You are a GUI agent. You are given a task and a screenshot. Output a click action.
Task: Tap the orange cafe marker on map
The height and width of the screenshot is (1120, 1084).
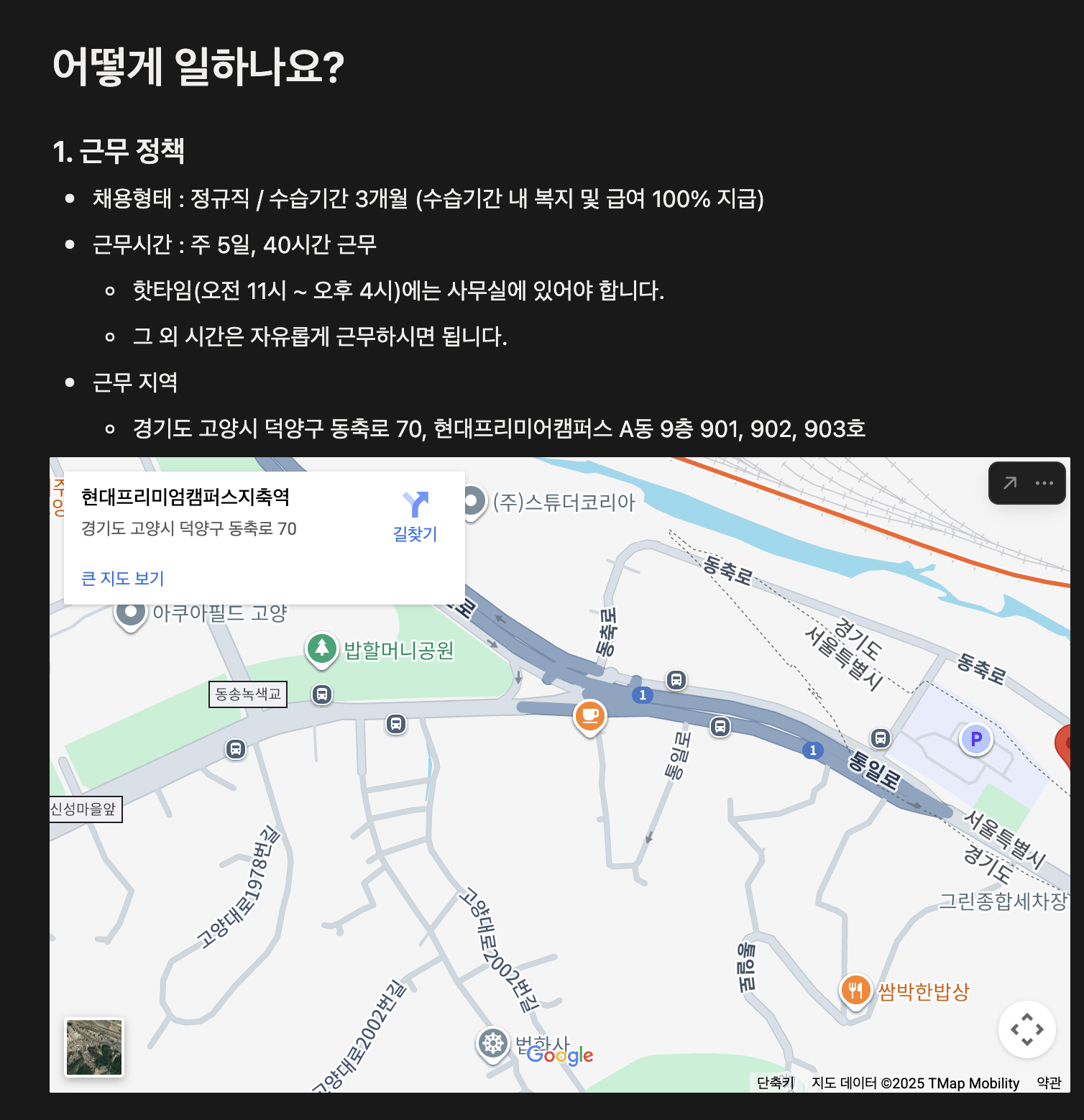[589, 716]
